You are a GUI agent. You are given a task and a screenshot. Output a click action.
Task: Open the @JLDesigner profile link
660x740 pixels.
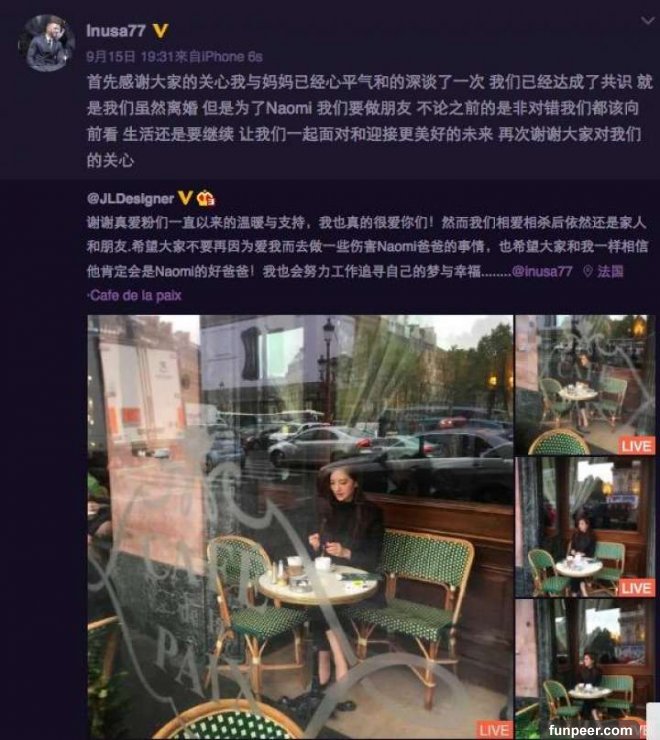click(x=131, y=198)
